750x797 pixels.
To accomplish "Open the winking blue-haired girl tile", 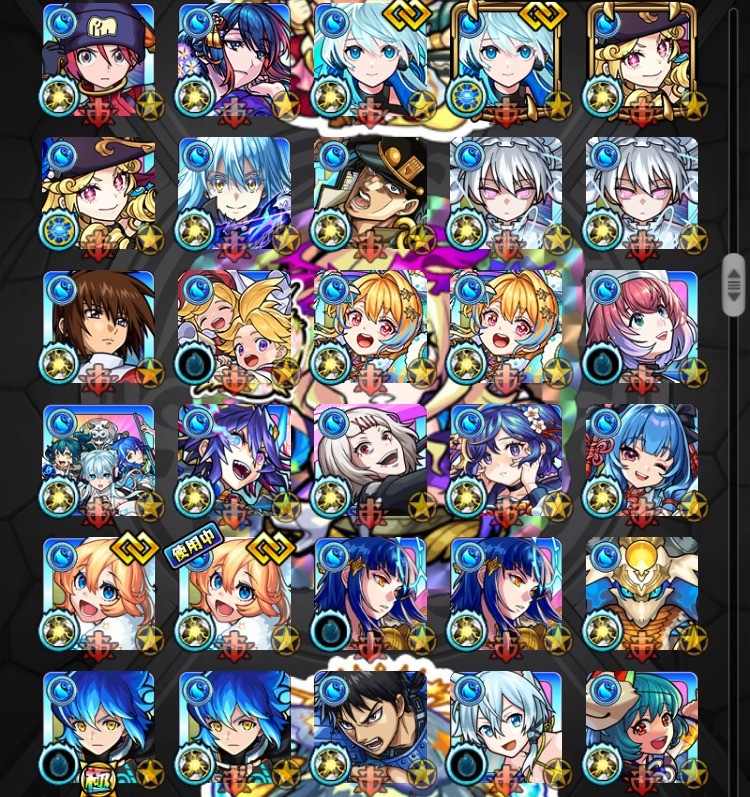I will pos(642,460).
